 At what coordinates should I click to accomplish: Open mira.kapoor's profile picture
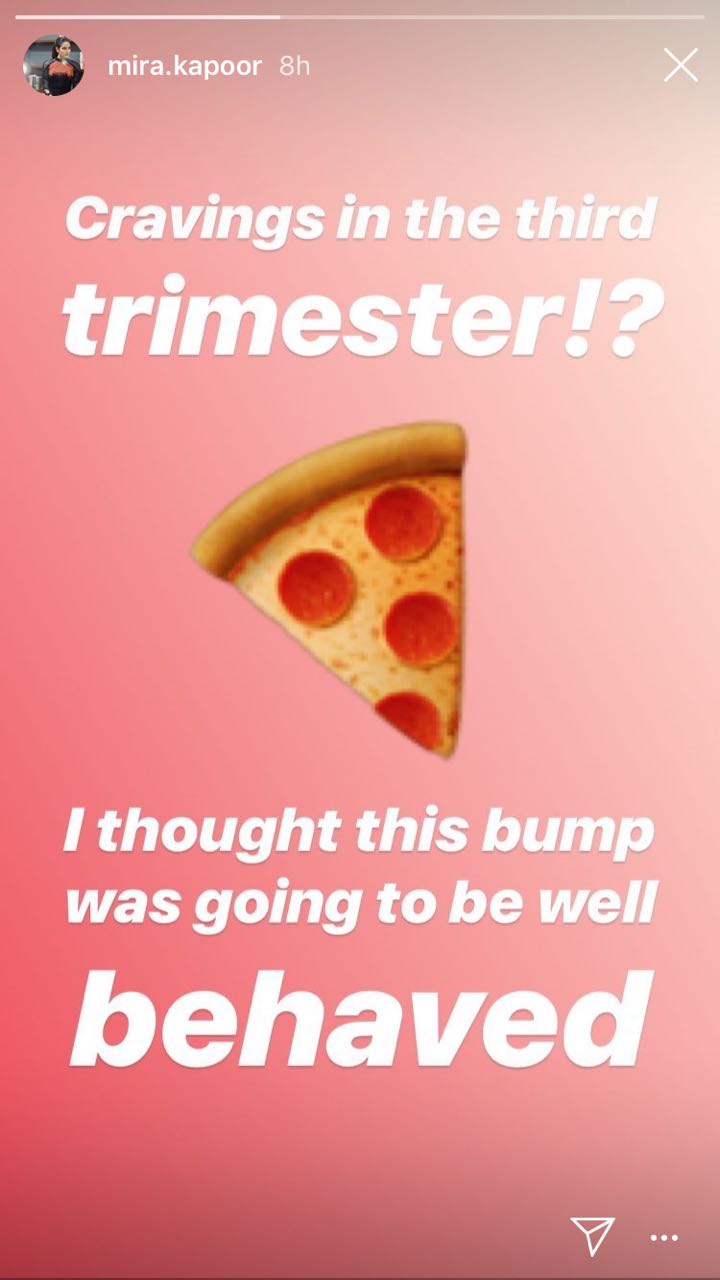click(53, 66)
